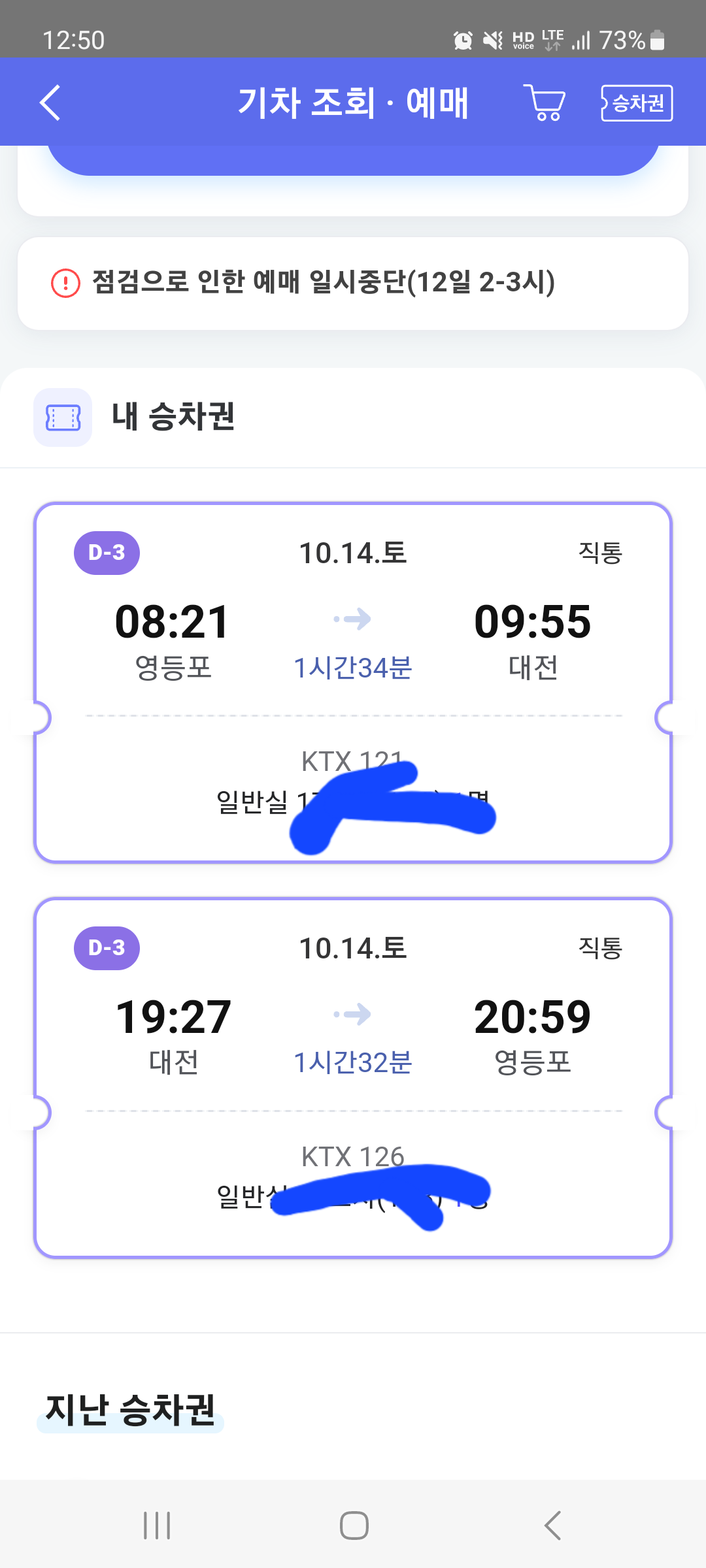Open the maintenance notice about 예매 일시중단
The height and width of the screenshot is (1568, 706).
coord(353,283)
